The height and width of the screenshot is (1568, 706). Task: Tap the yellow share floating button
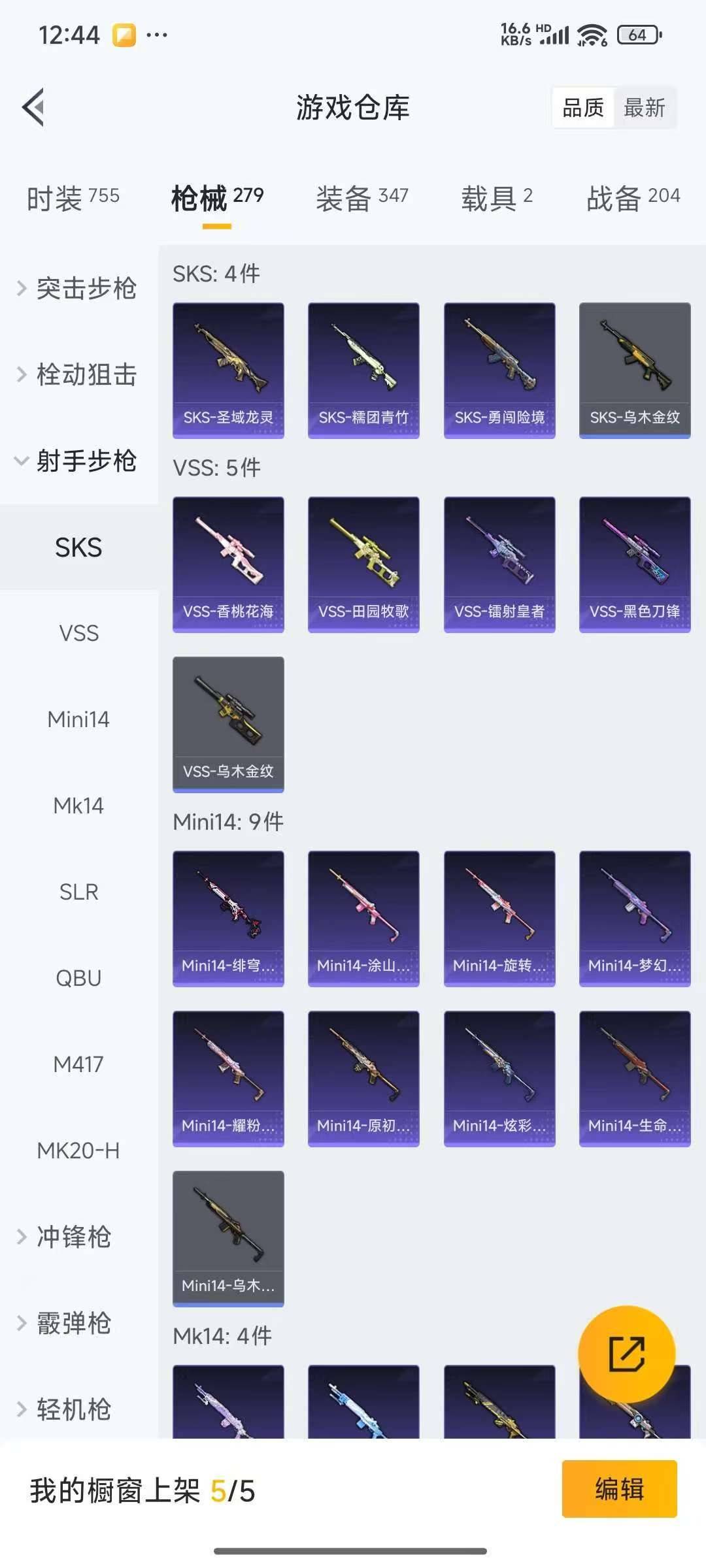(626, 1354)
